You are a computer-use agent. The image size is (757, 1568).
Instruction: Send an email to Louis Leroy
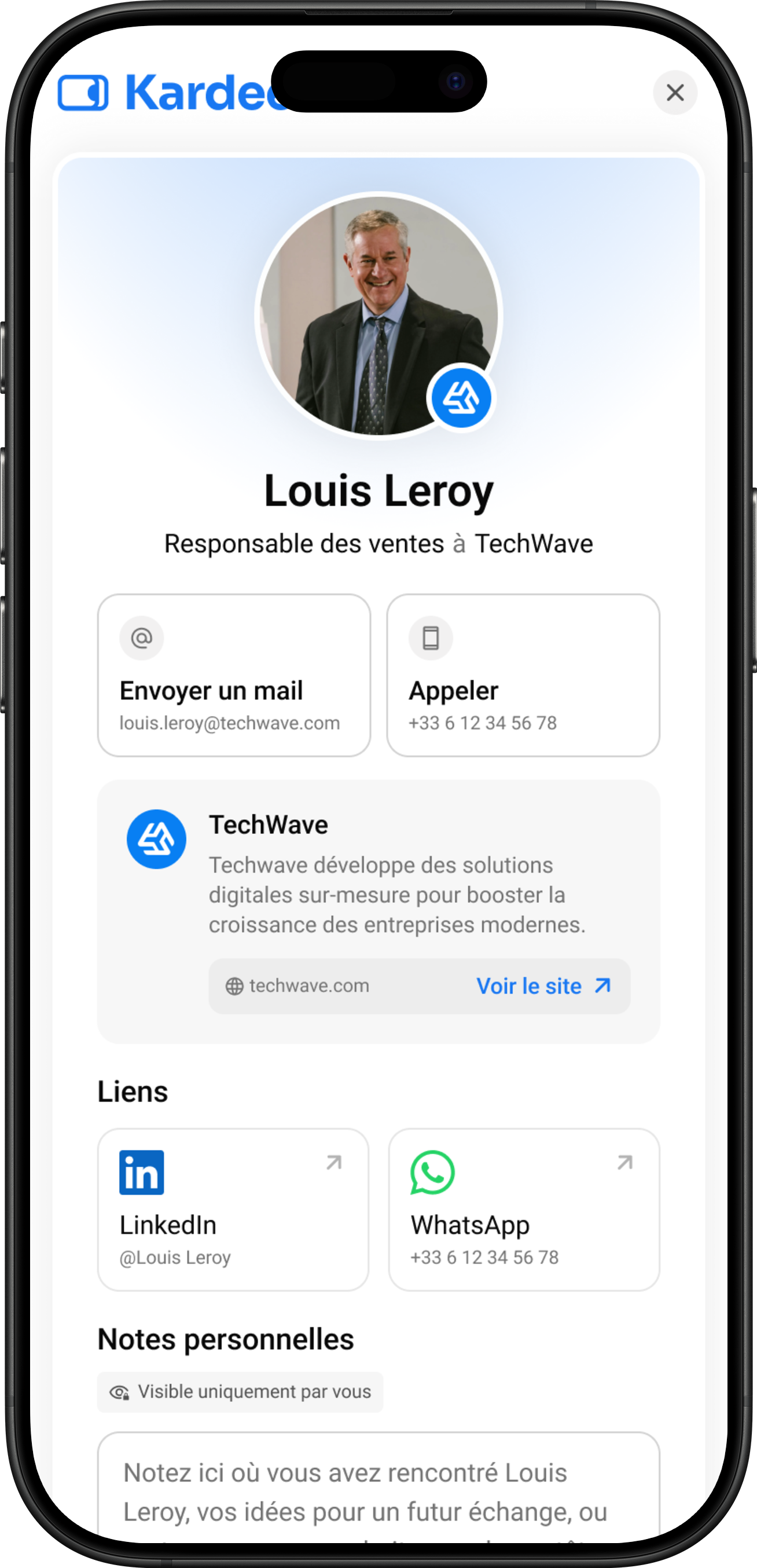coord(234,675)
